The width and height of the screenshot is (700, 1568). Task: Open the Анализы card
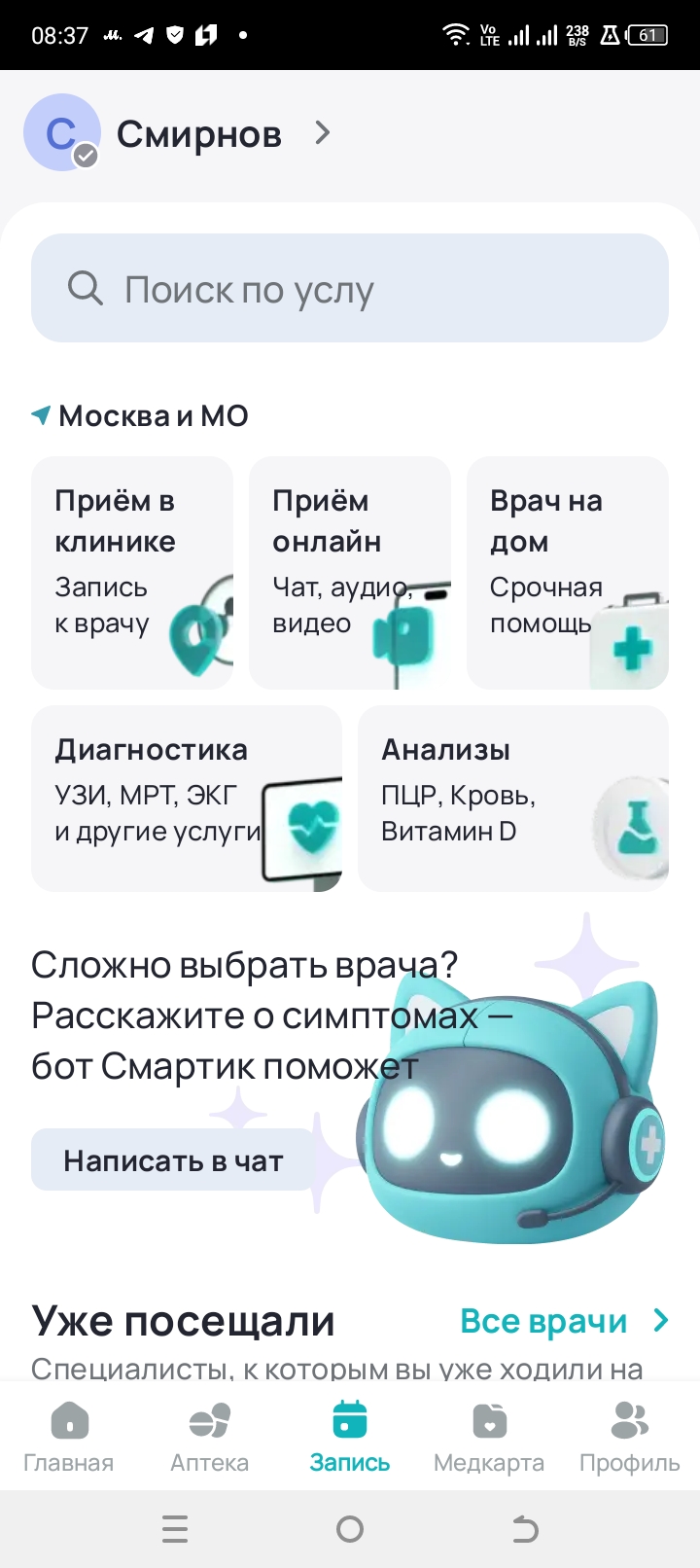[513, 799]
